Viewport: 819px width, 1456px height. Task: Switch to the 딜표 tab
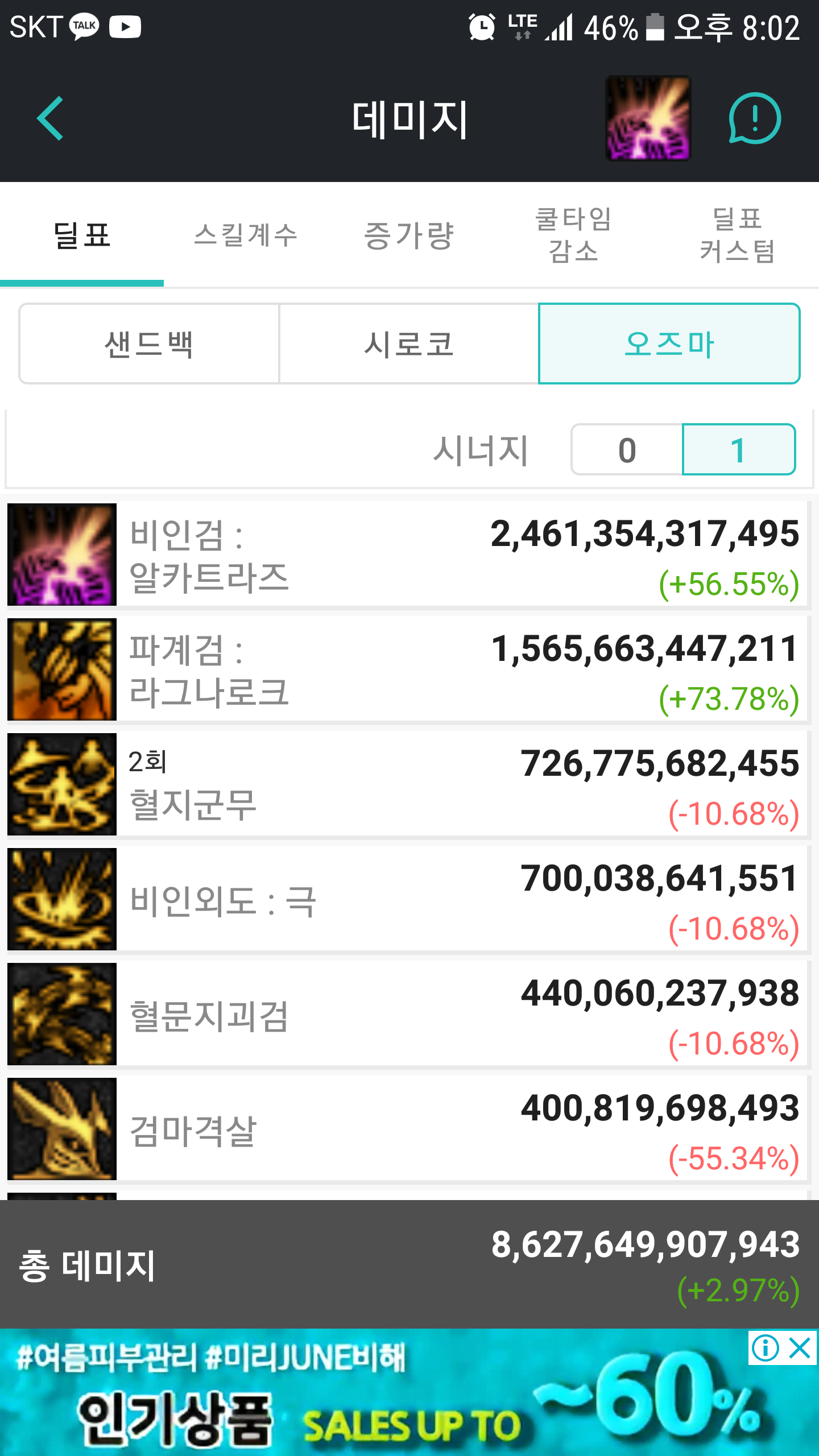(82, 235)
